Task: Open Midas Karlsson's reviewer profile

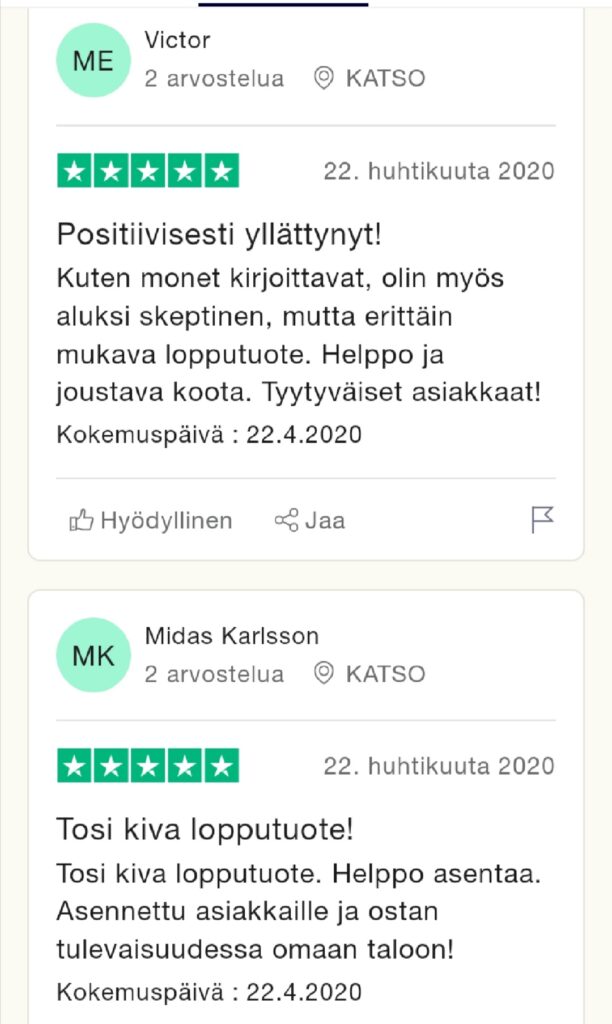Action: (231, 636)
